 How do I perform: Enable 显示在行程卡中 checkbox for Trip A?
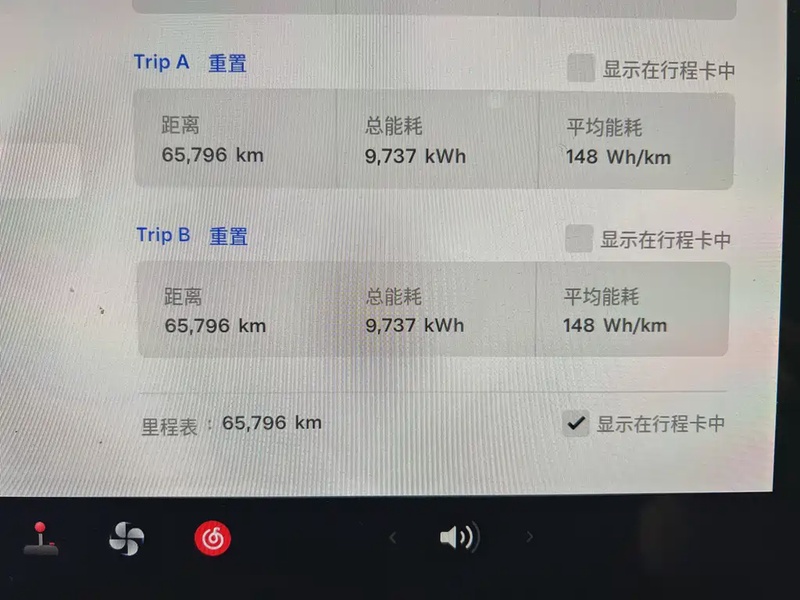(x=581, y=69)
